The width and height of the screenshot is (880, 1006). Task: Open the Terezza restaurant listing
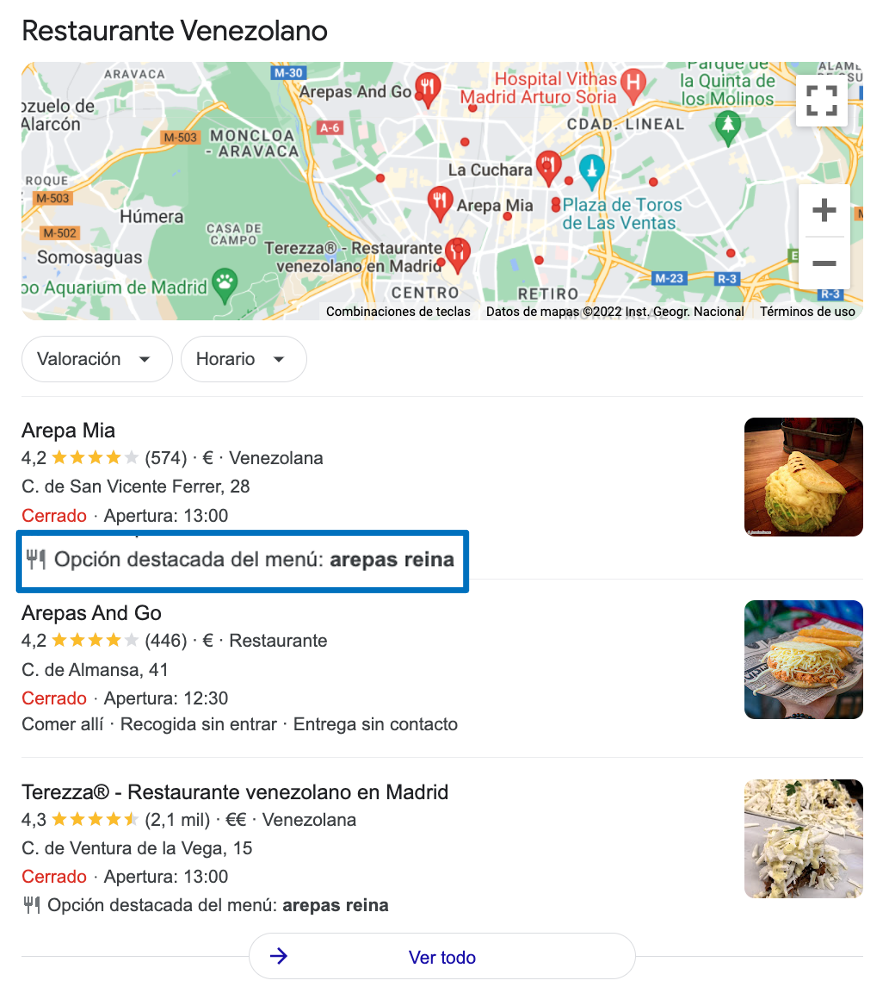coord(234,792)
